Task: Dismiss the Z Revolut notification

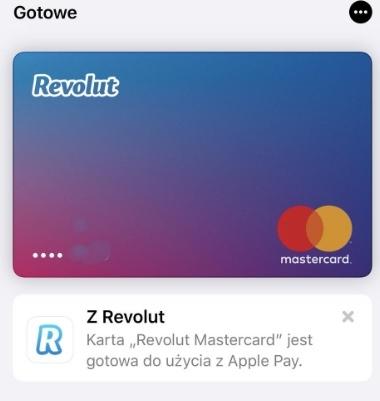Action: click(348, 317)
